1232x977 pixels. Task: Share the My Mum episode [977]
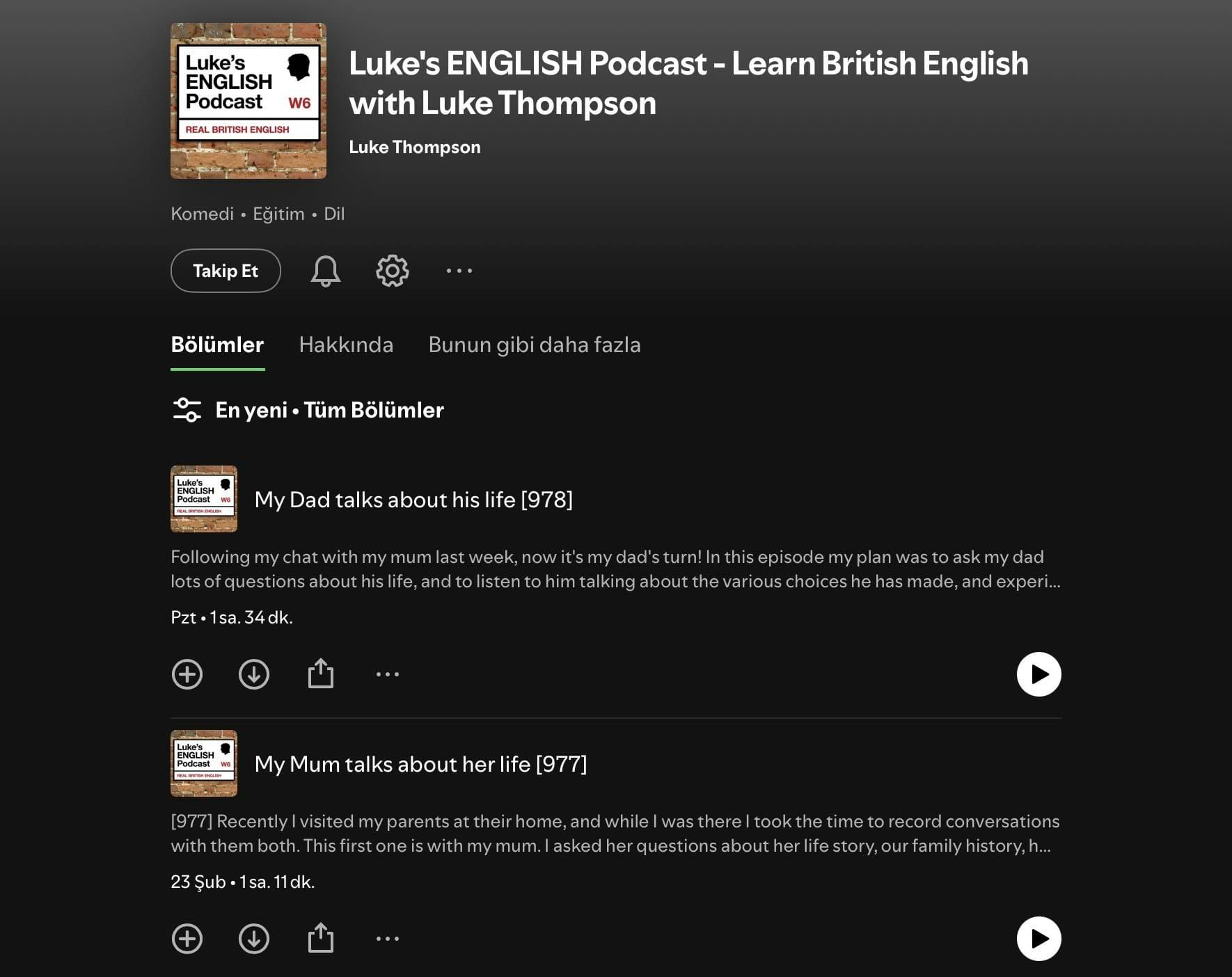point(321,938)
